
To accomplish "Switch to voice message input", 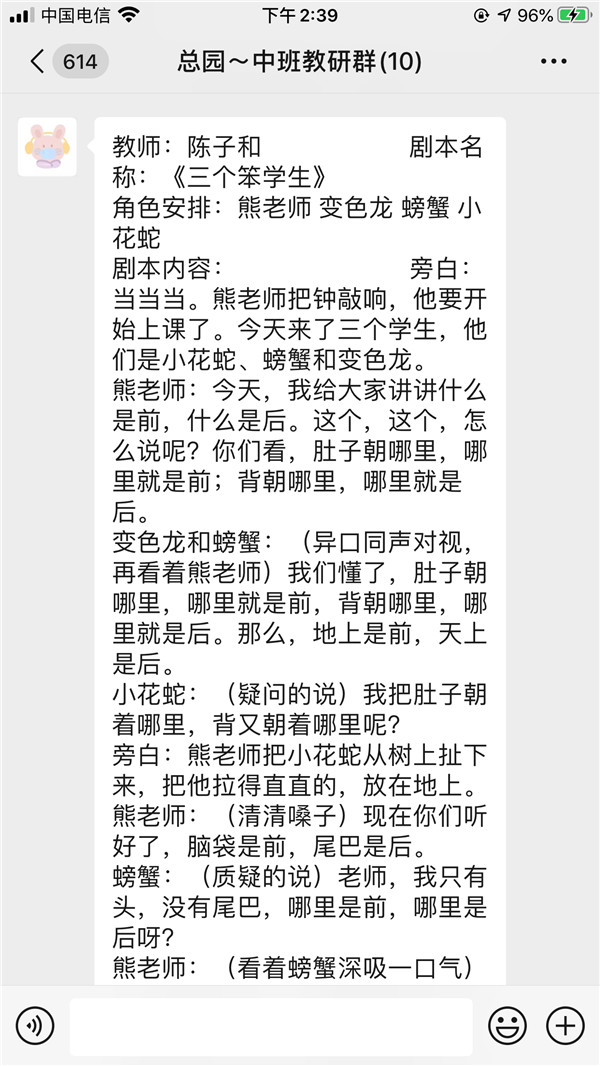I will [x=35, y=1025].
